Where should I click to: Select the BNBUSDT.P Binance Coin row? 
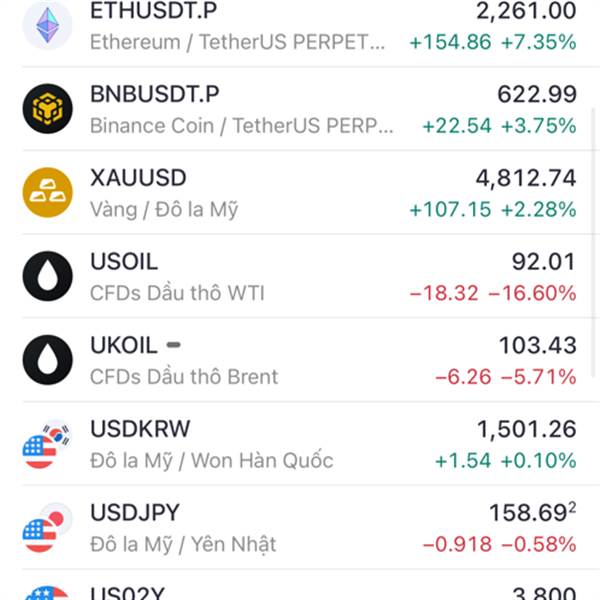coord(300,109)
